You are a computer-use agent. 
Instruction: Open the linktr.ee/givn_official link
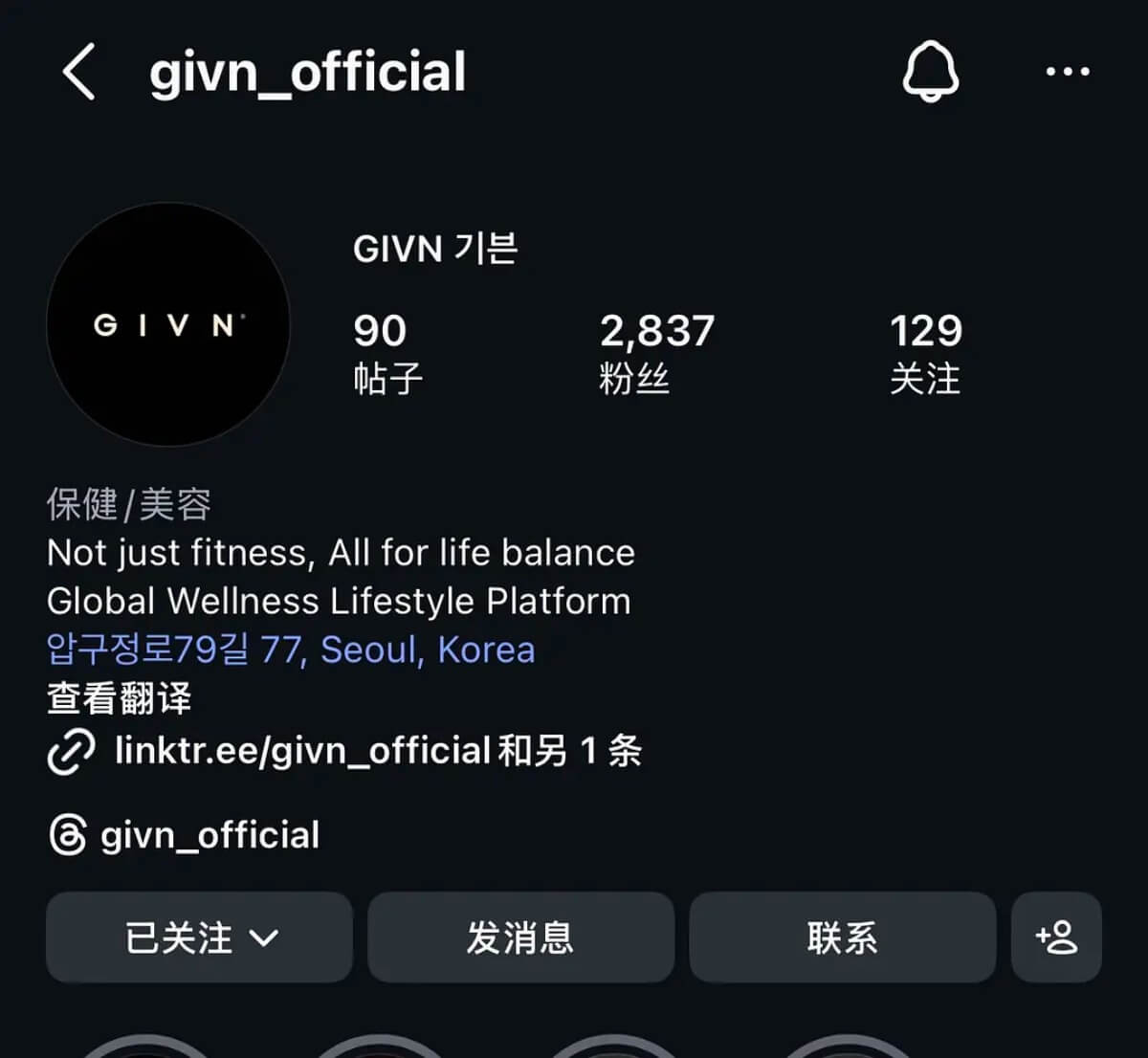point(302,751)
